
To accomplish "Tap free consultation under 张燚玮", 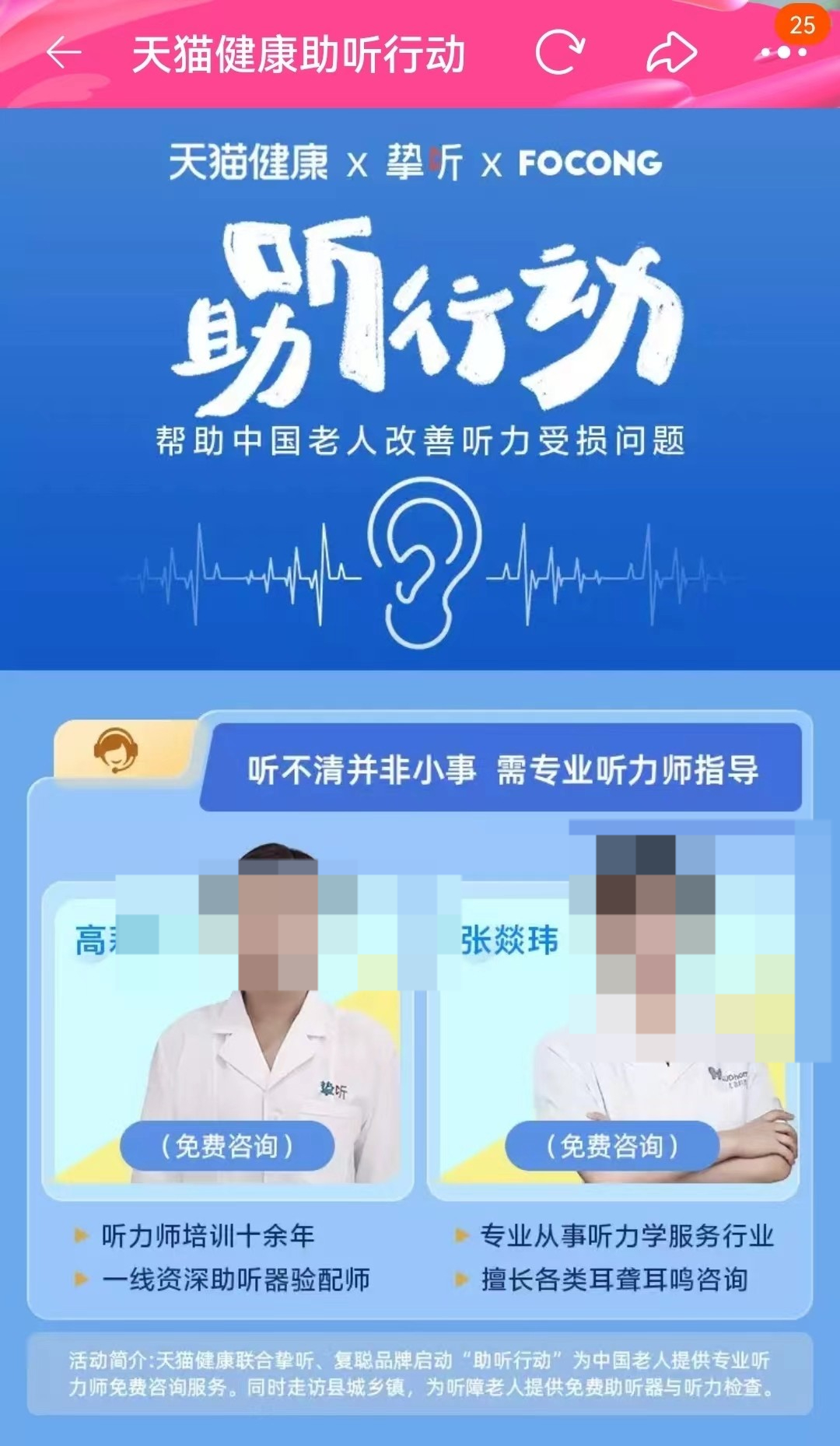I will point(612,1146).
